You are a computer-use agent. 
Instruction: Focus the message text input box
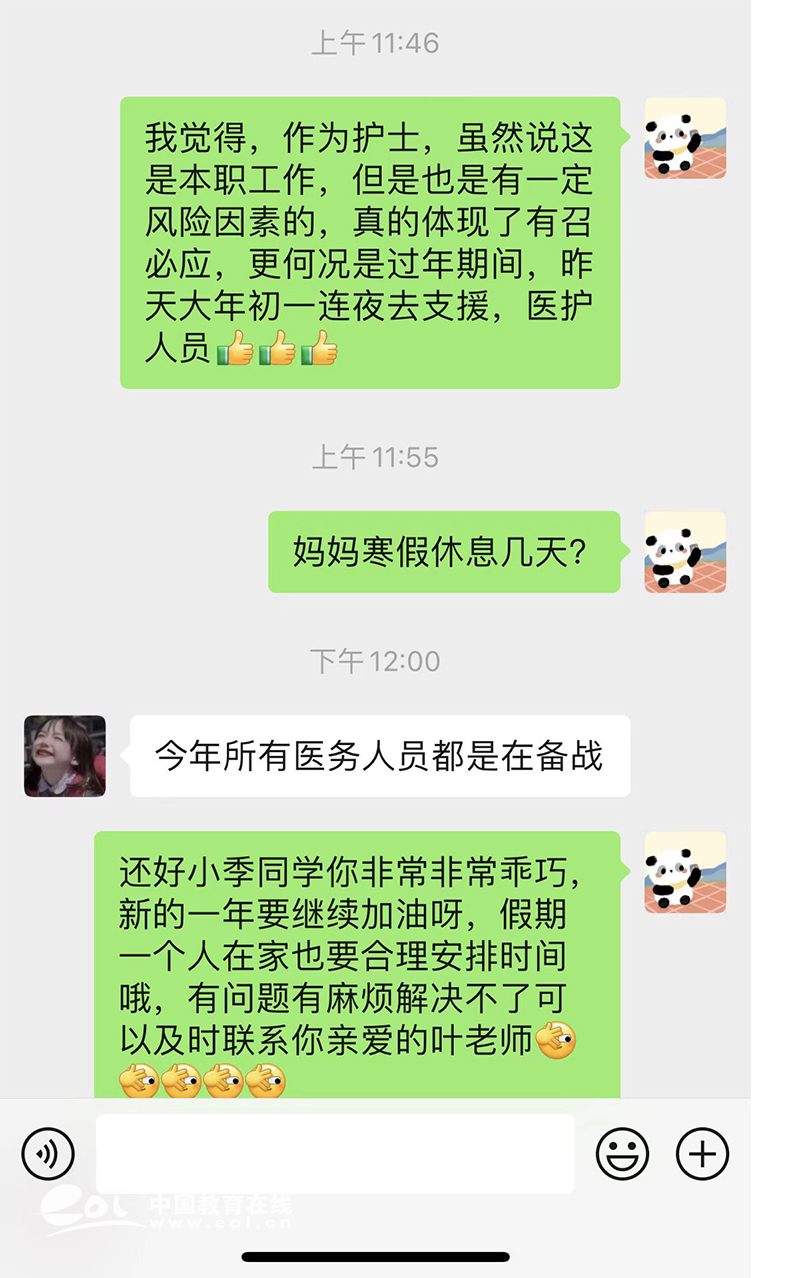pos(335,1154)
